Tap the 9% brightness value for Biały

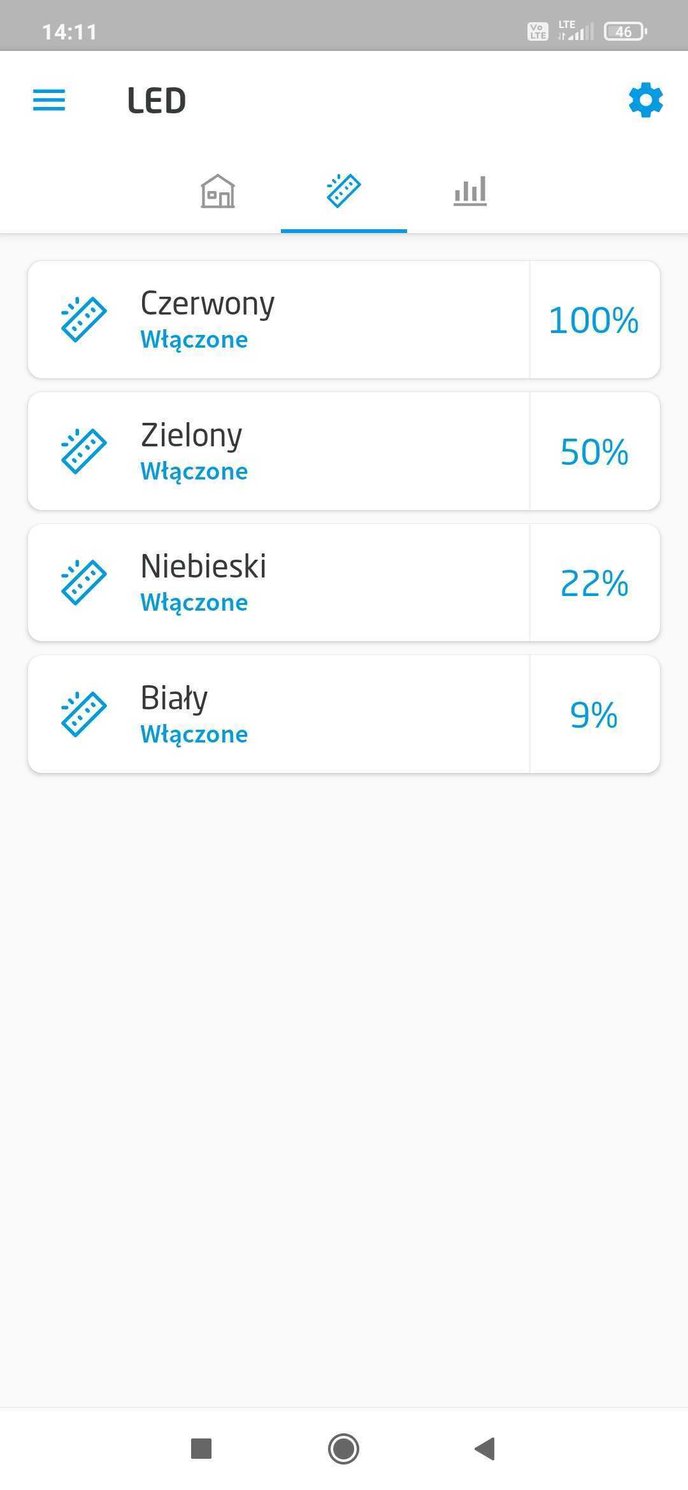(x=594, y=715)
